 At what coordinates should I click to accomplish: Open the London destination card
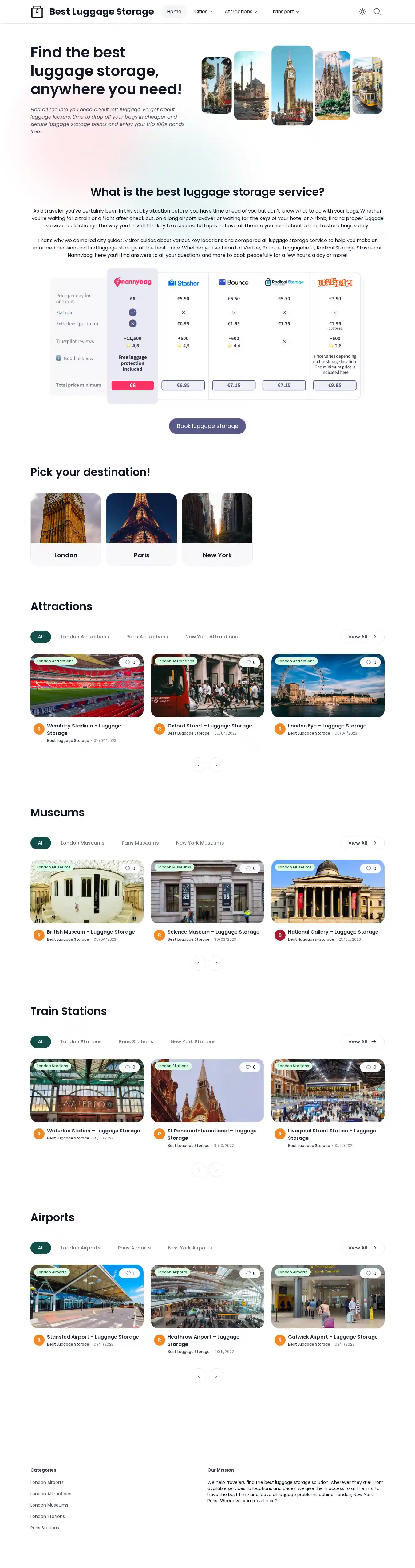(x=66, y=529)
